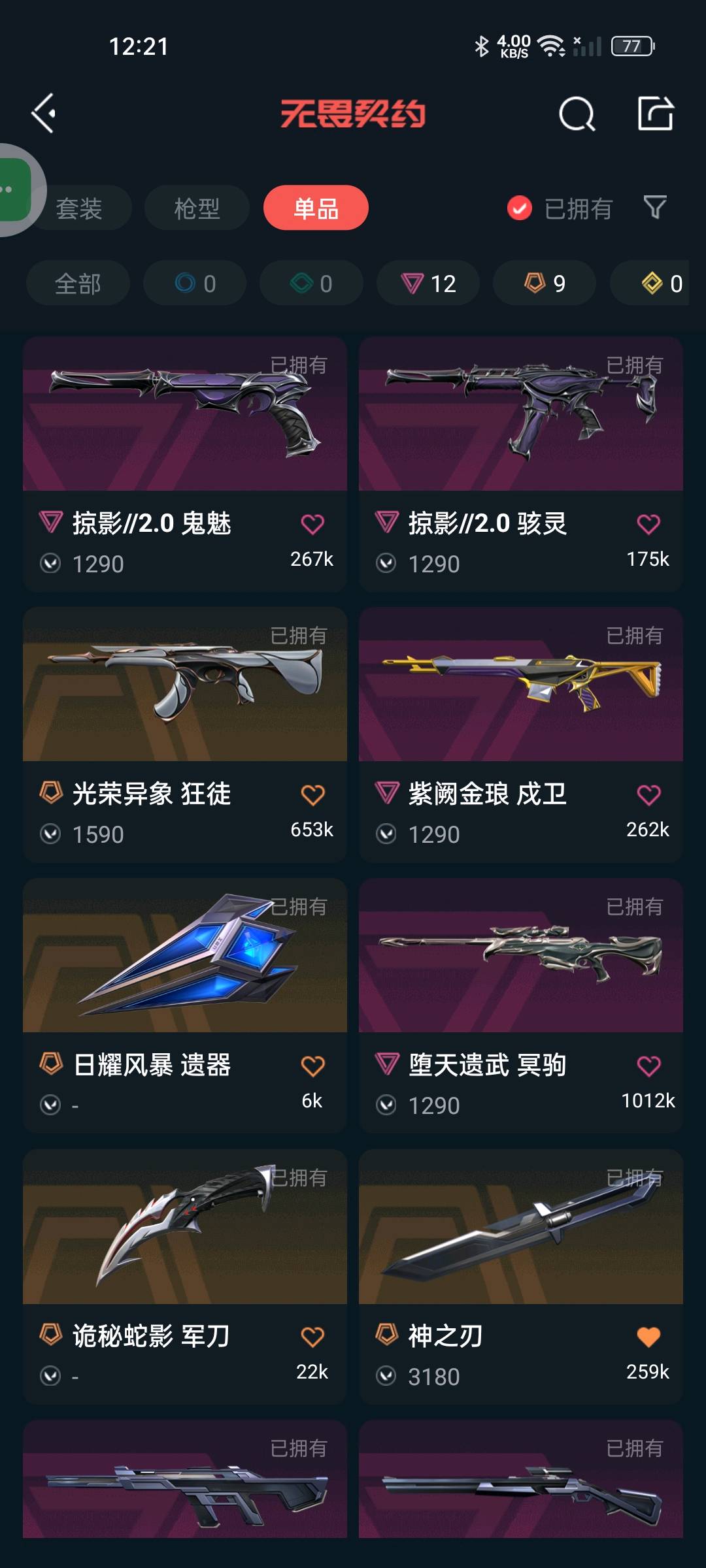
Task: Filter by the purple rarity chip showing 12
Action: [x=428, y=284]
